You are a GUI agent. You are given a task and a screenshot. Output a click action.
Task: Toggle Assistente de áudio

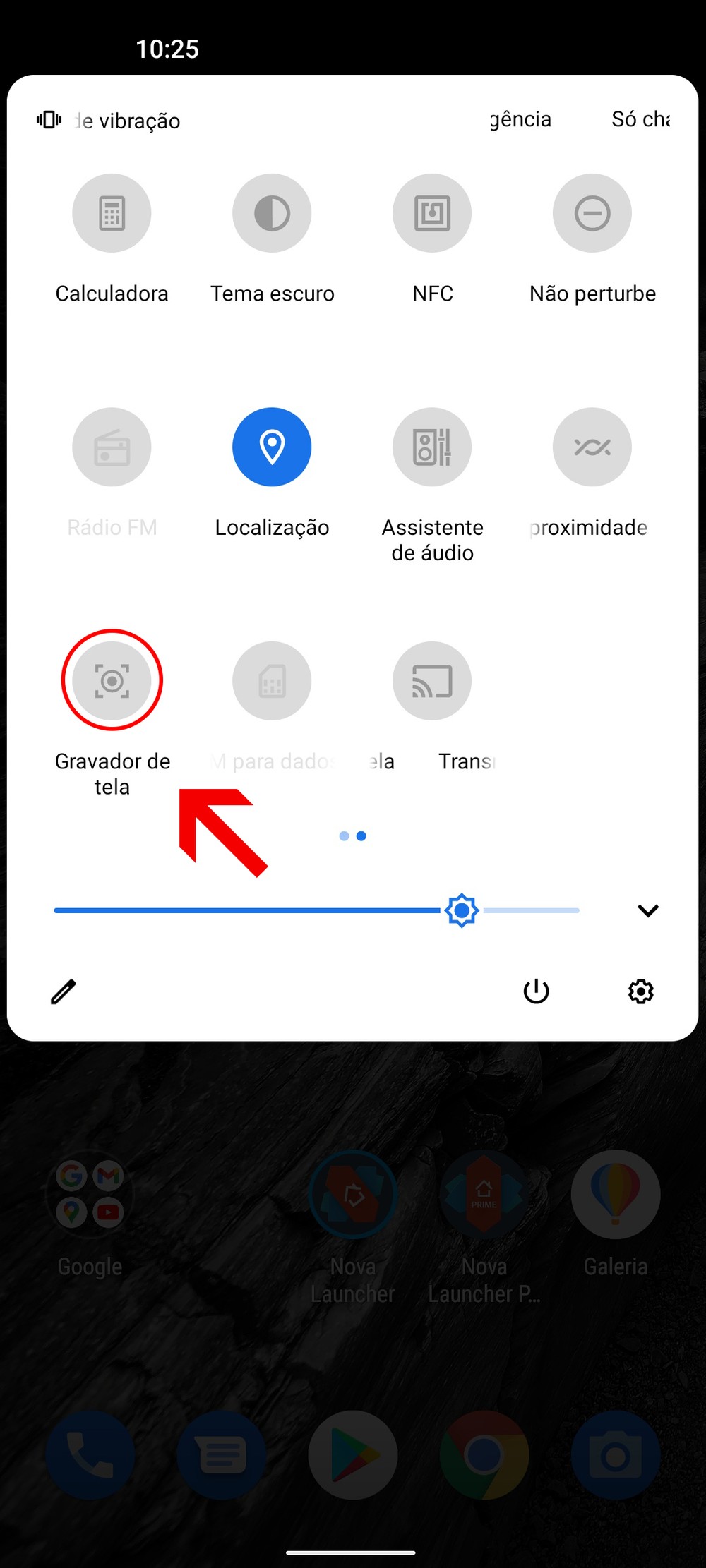tap(432, 447)
